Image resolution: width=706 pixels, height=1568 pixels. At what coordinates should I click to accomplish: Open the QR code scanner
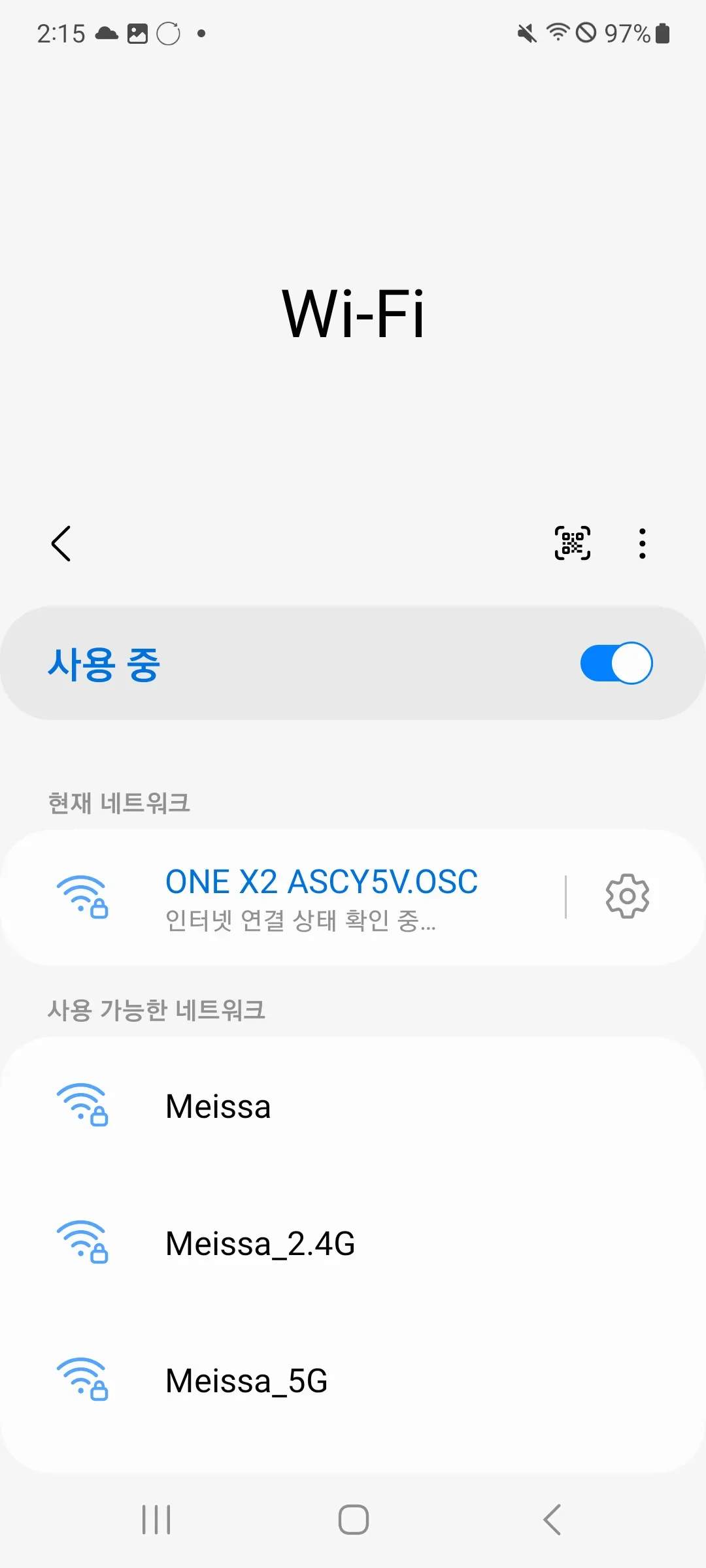572,544
